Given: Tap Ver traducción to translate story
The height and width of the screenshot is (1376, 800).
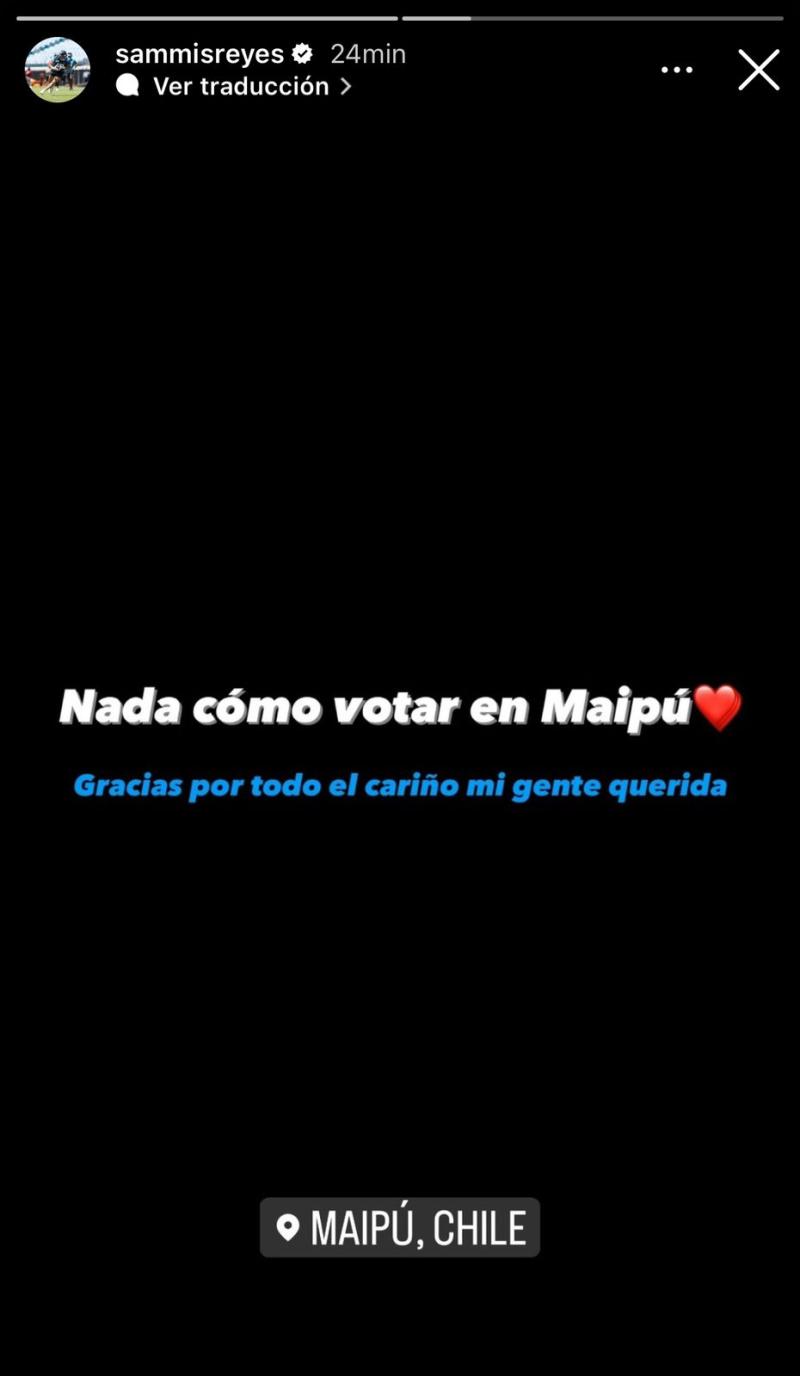Looking at the screenshot, I should click(x=240, y=86).
